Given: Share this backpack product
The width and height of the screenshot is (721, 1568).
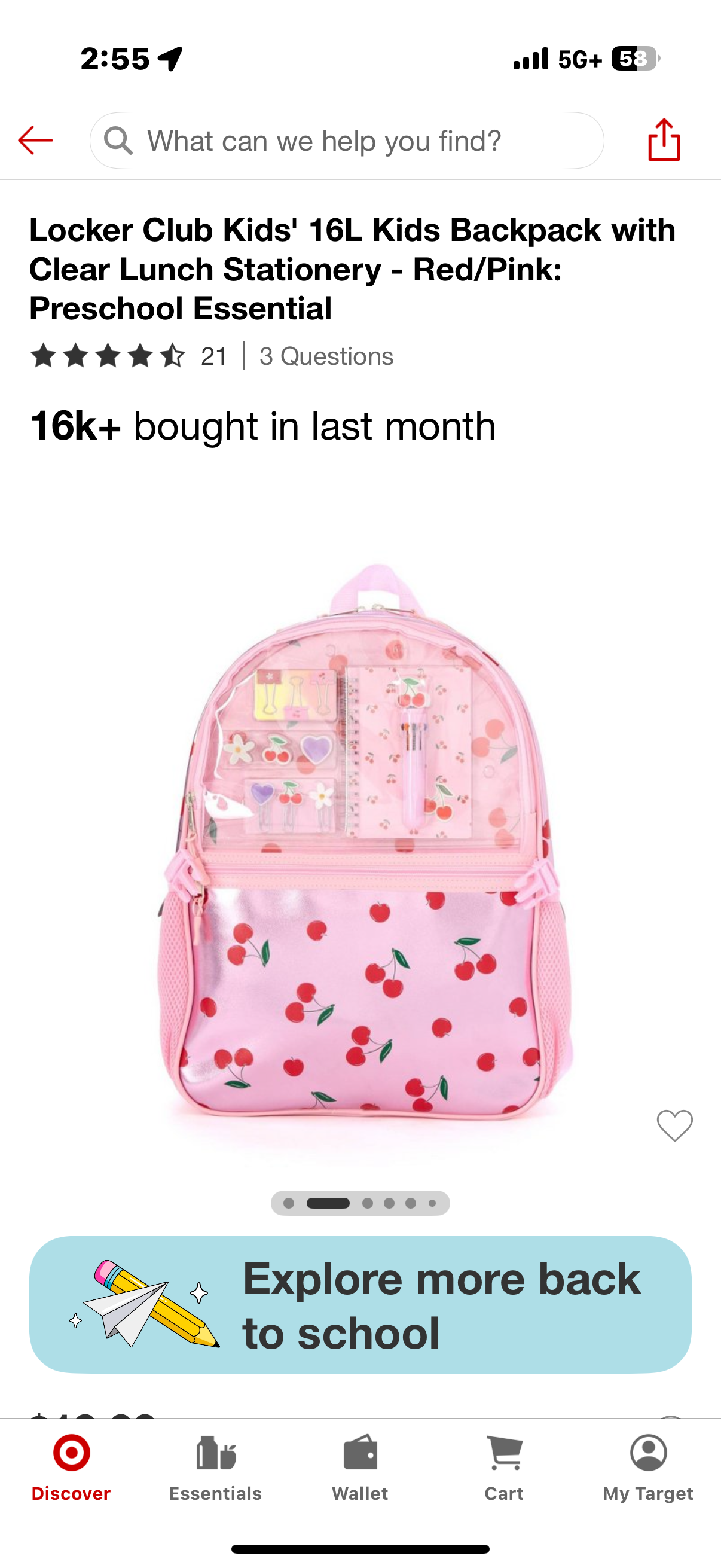Looking at the screenshot, I should coord(663,140).
